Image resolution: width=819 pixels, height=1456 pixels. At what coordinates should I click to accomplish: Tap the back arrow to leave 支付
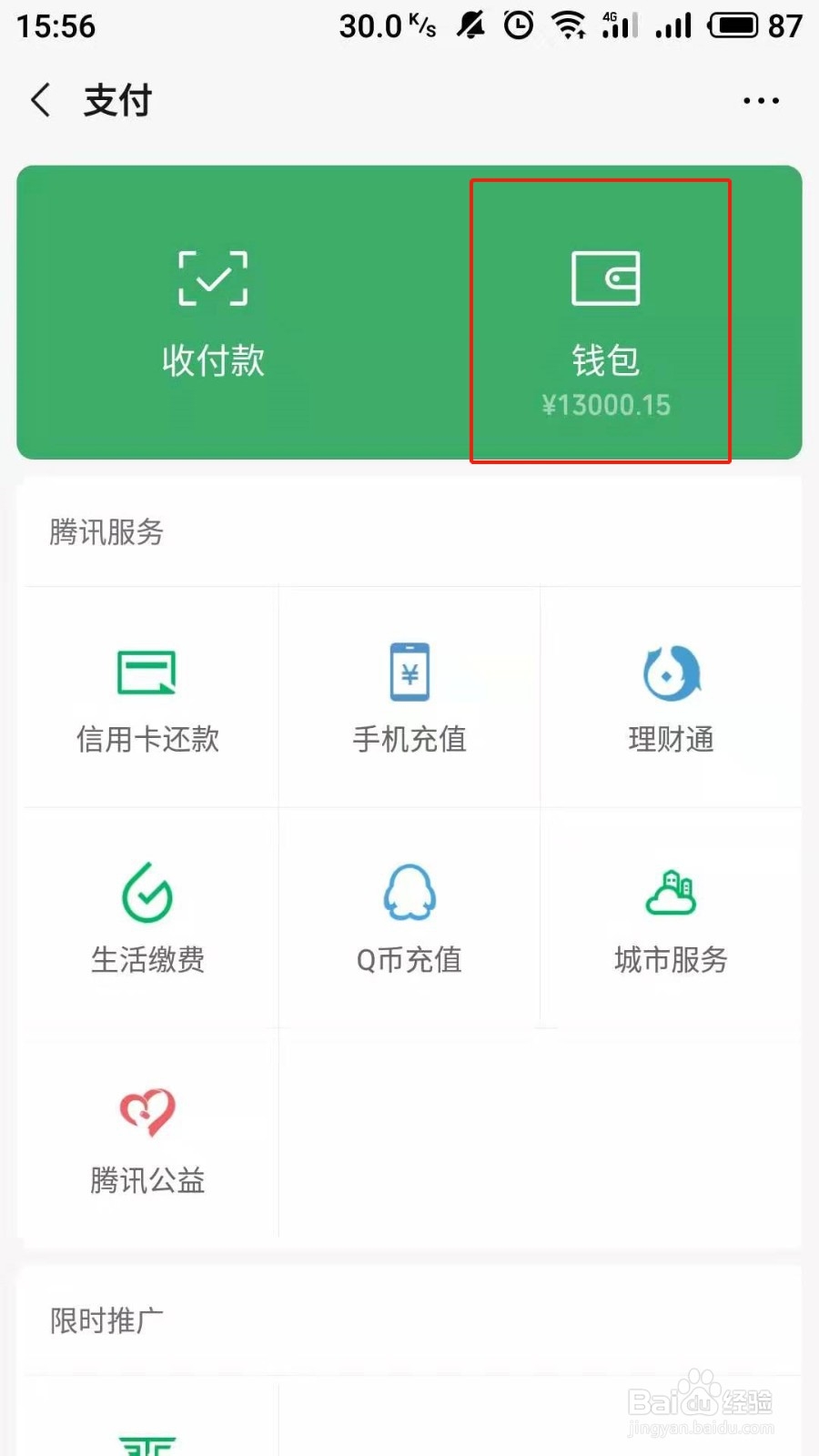(39, 100)
